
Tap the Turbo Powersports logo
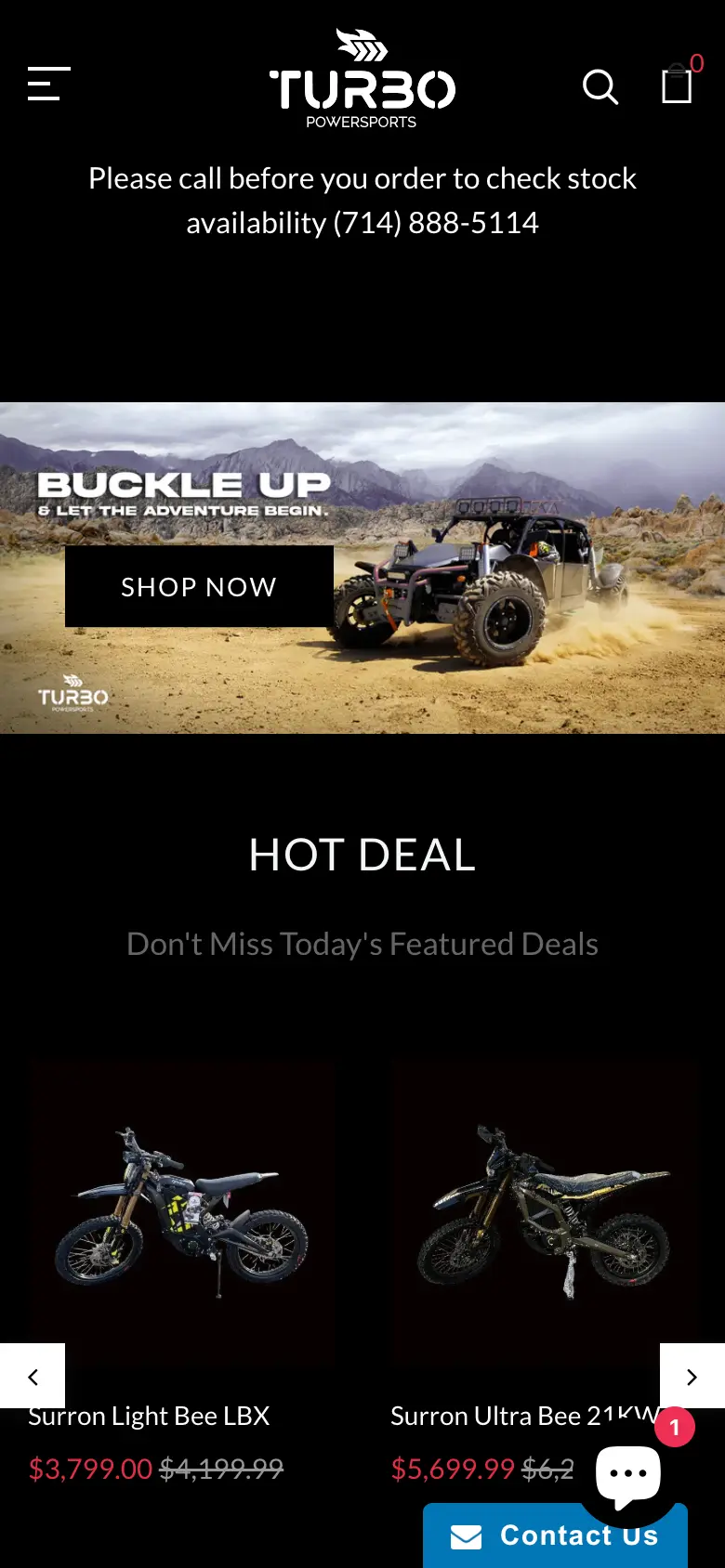pos(362,79)
